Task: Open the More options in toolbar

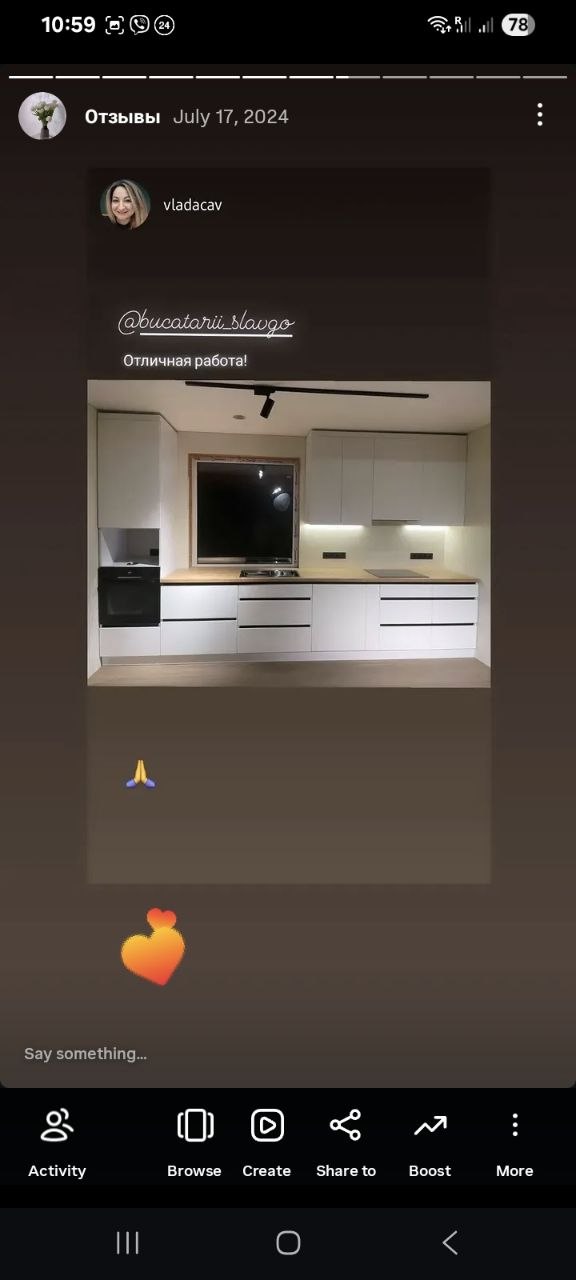Action: click(x=515, y=1143)
